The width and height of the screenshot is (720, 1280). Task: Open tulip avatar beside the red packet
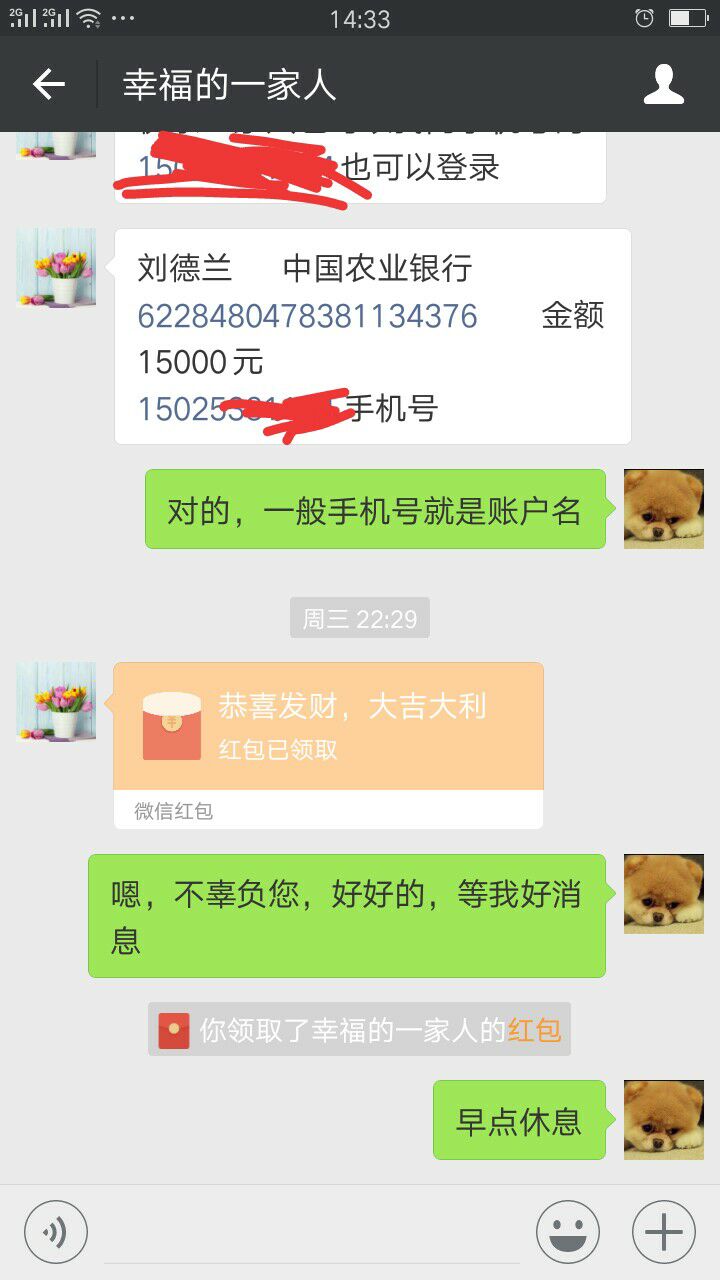pos(56,701)
